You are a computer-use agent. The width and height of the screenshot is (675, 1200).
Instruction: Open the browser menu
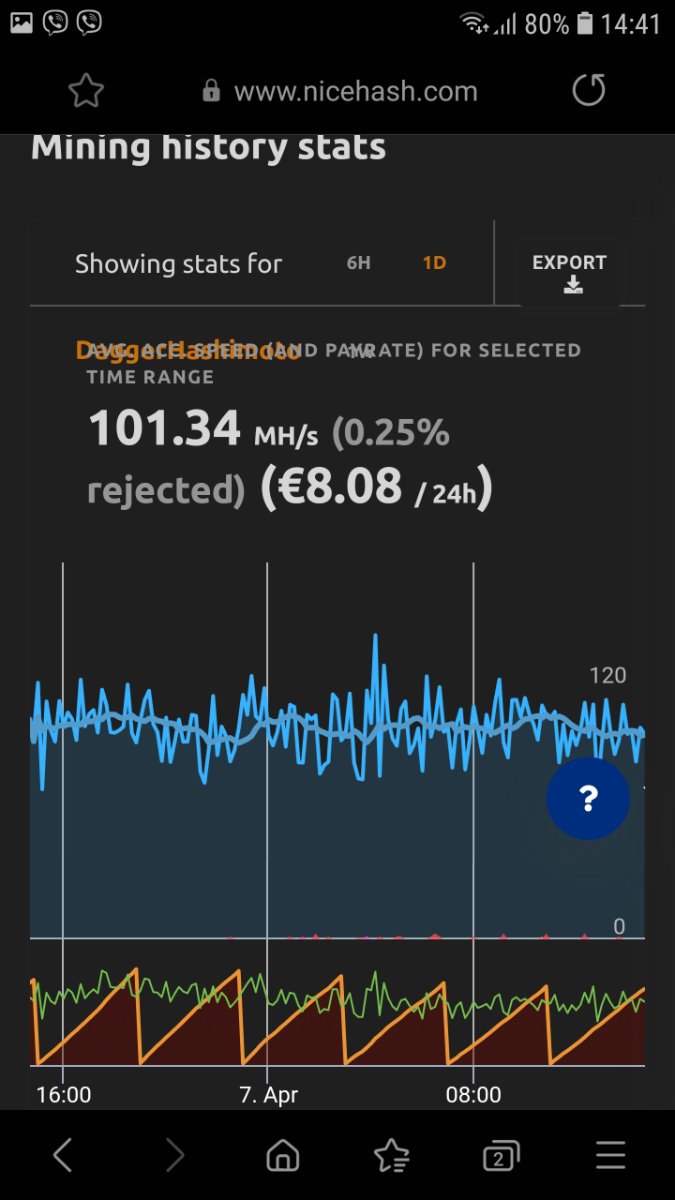610,1155
